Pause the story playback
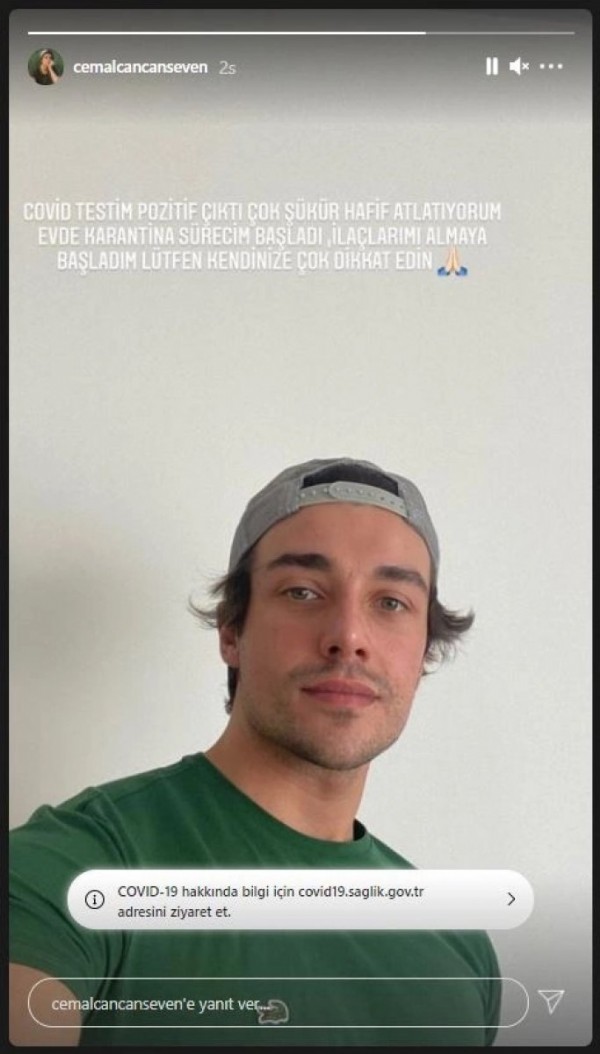Image resolution: width=600 pixels, height=1054 pixels. point(492,66)
